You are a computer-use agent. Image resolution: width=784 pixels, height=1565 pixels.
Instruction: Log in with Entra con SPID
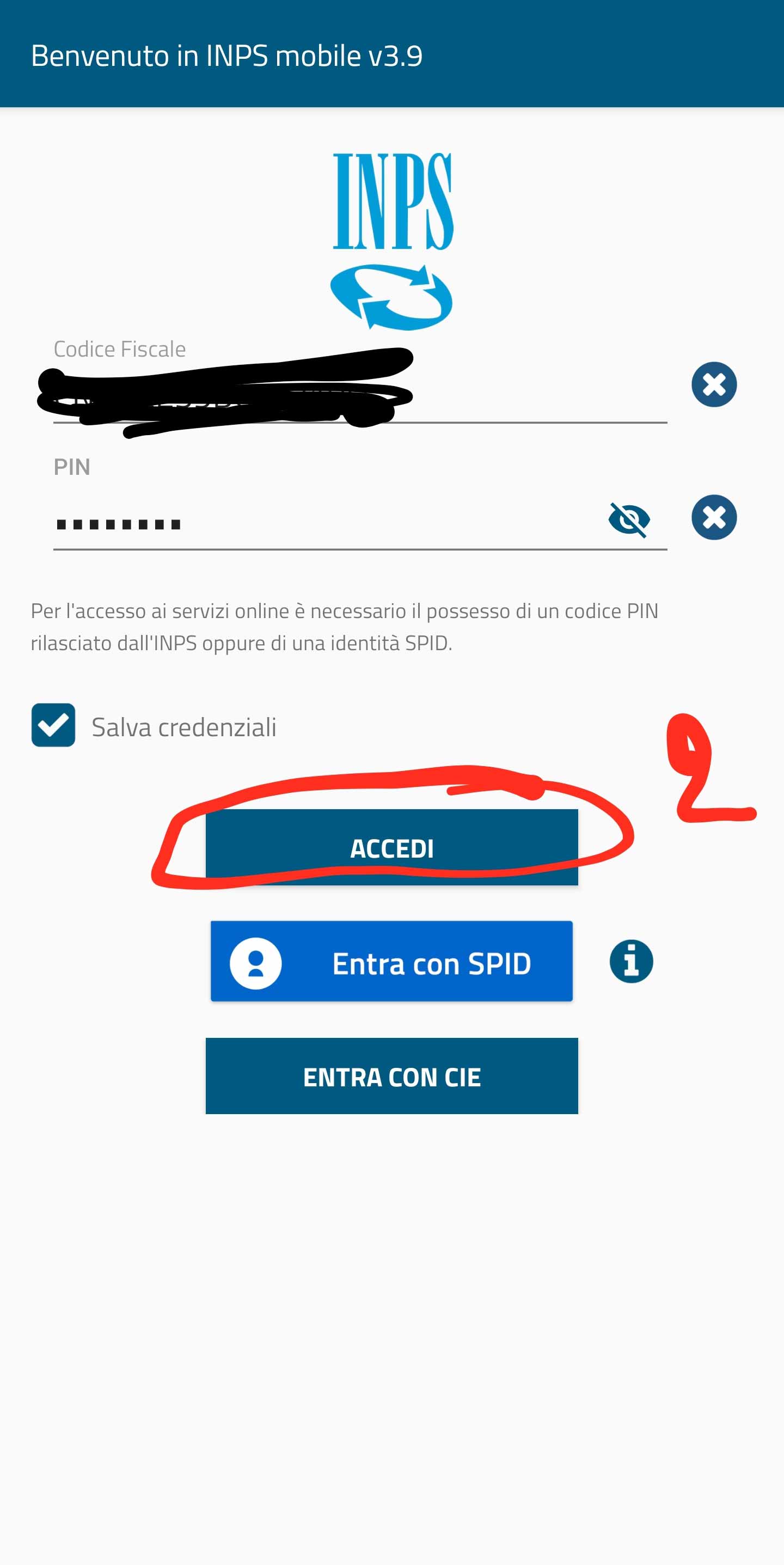pyautogui.click(x=391, y=961)
